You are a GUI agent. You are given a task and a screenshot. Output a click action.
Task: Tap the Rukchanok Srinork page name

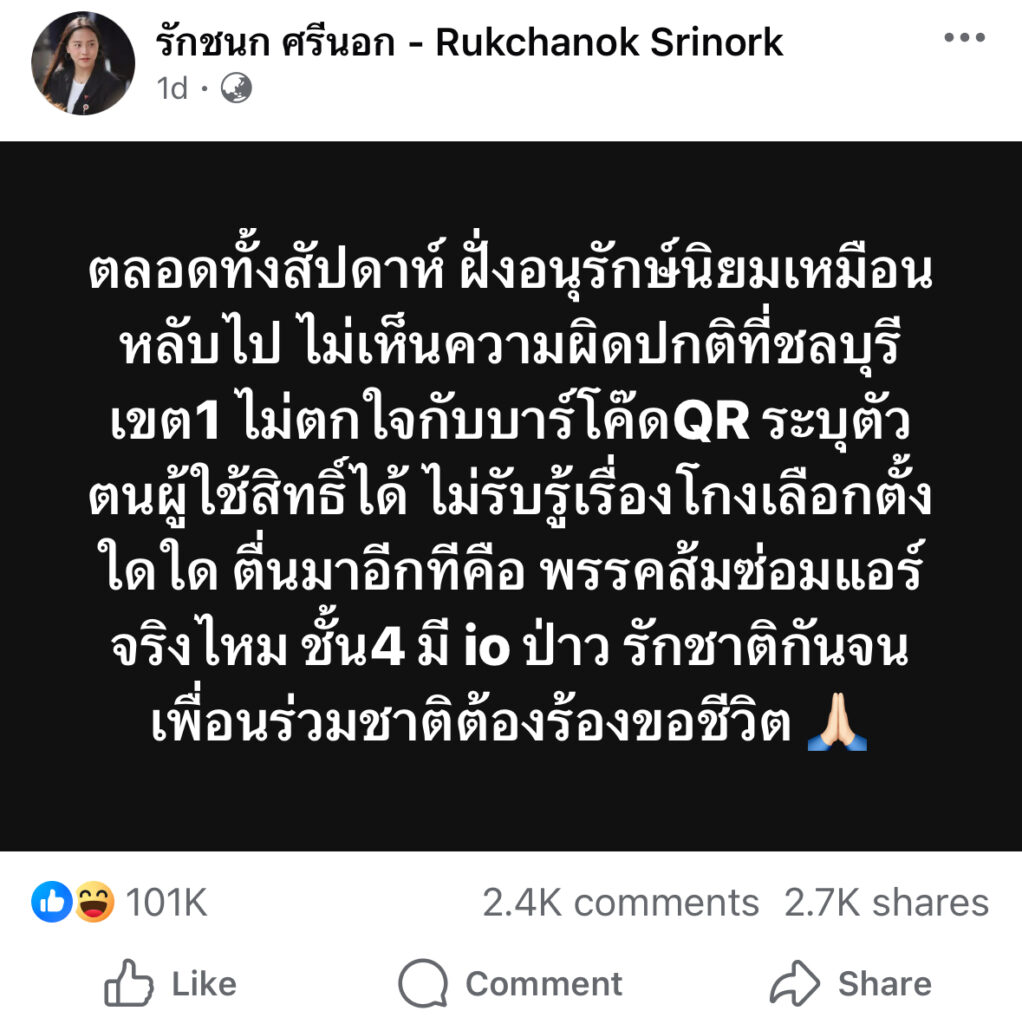469,42
